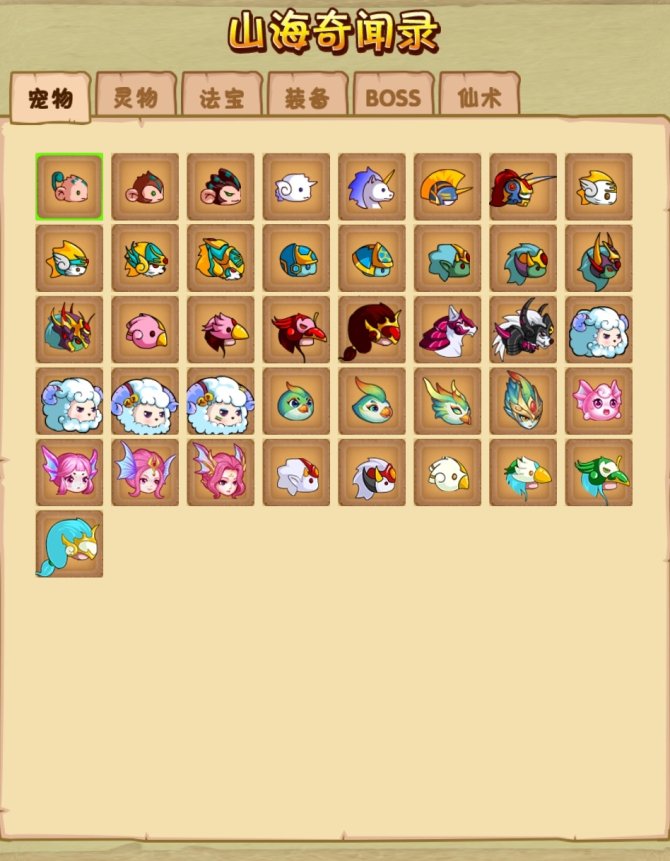
Task: Open the 装备 tab
Action: click(x=307, y=97)
